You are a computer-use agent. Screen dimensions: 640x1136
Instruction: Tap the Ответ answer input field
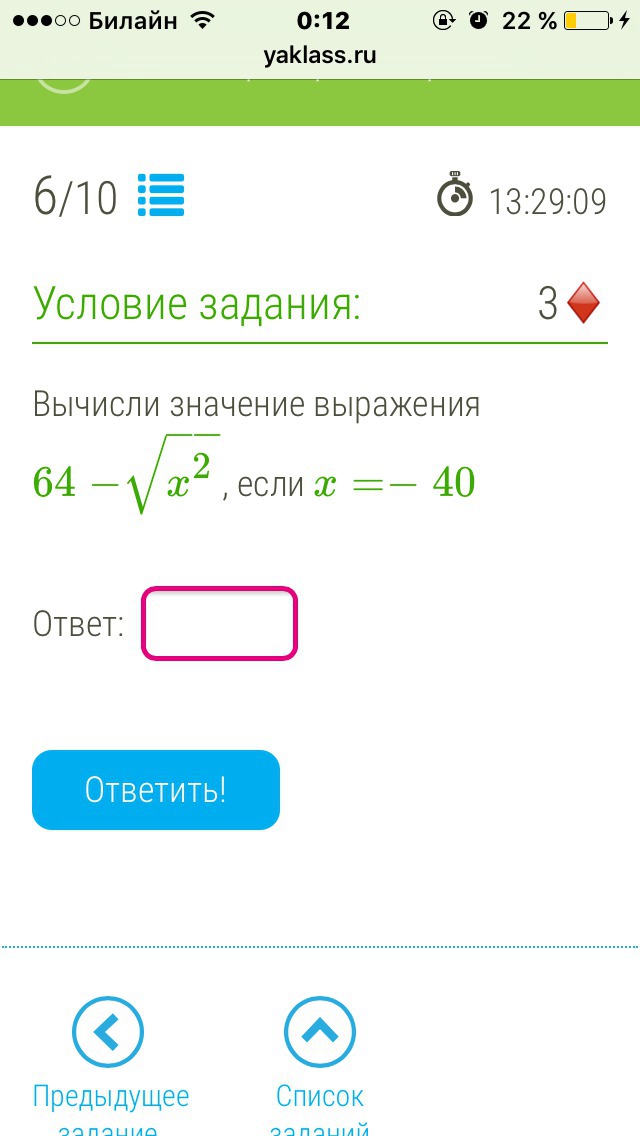click(220, 624)
